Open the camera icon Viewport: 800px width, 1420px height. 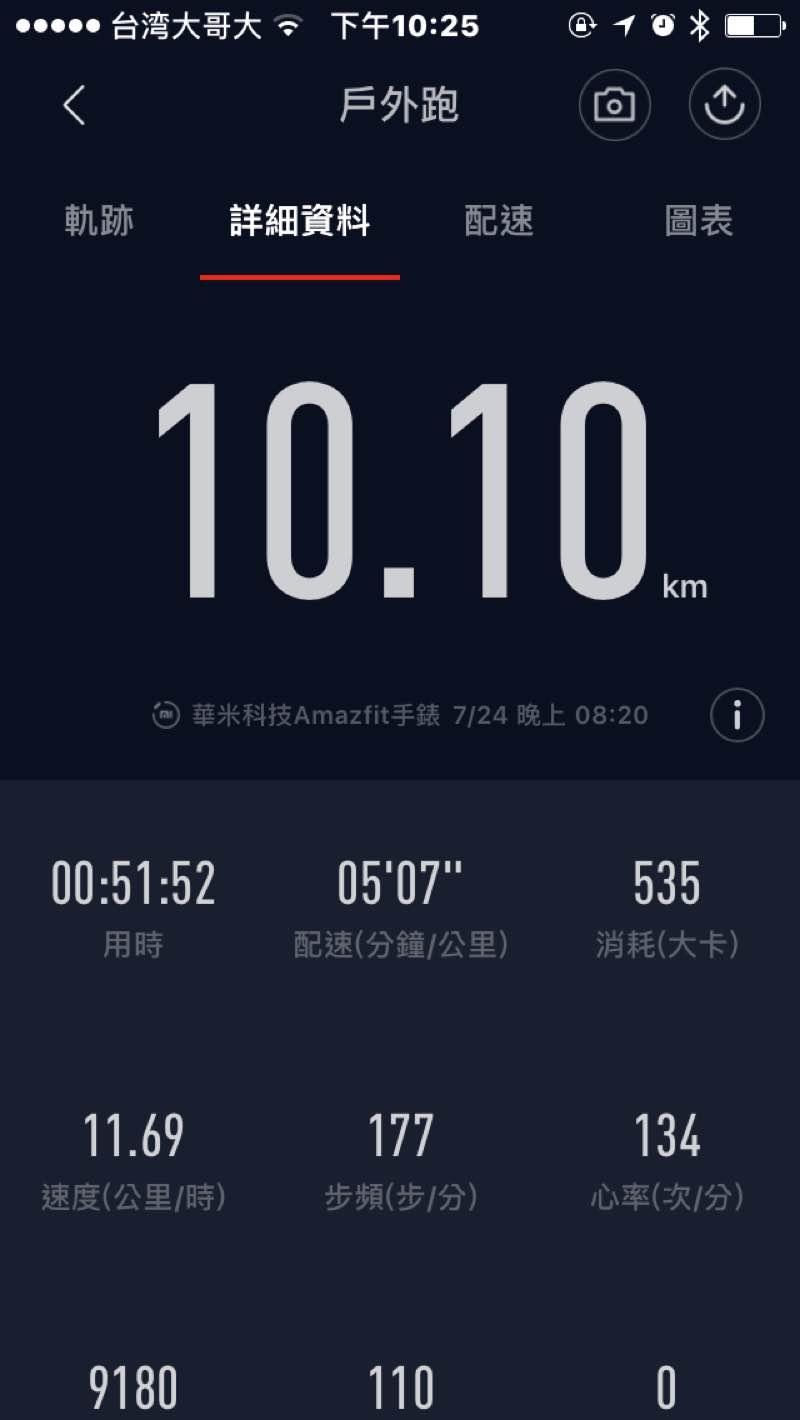614,105
